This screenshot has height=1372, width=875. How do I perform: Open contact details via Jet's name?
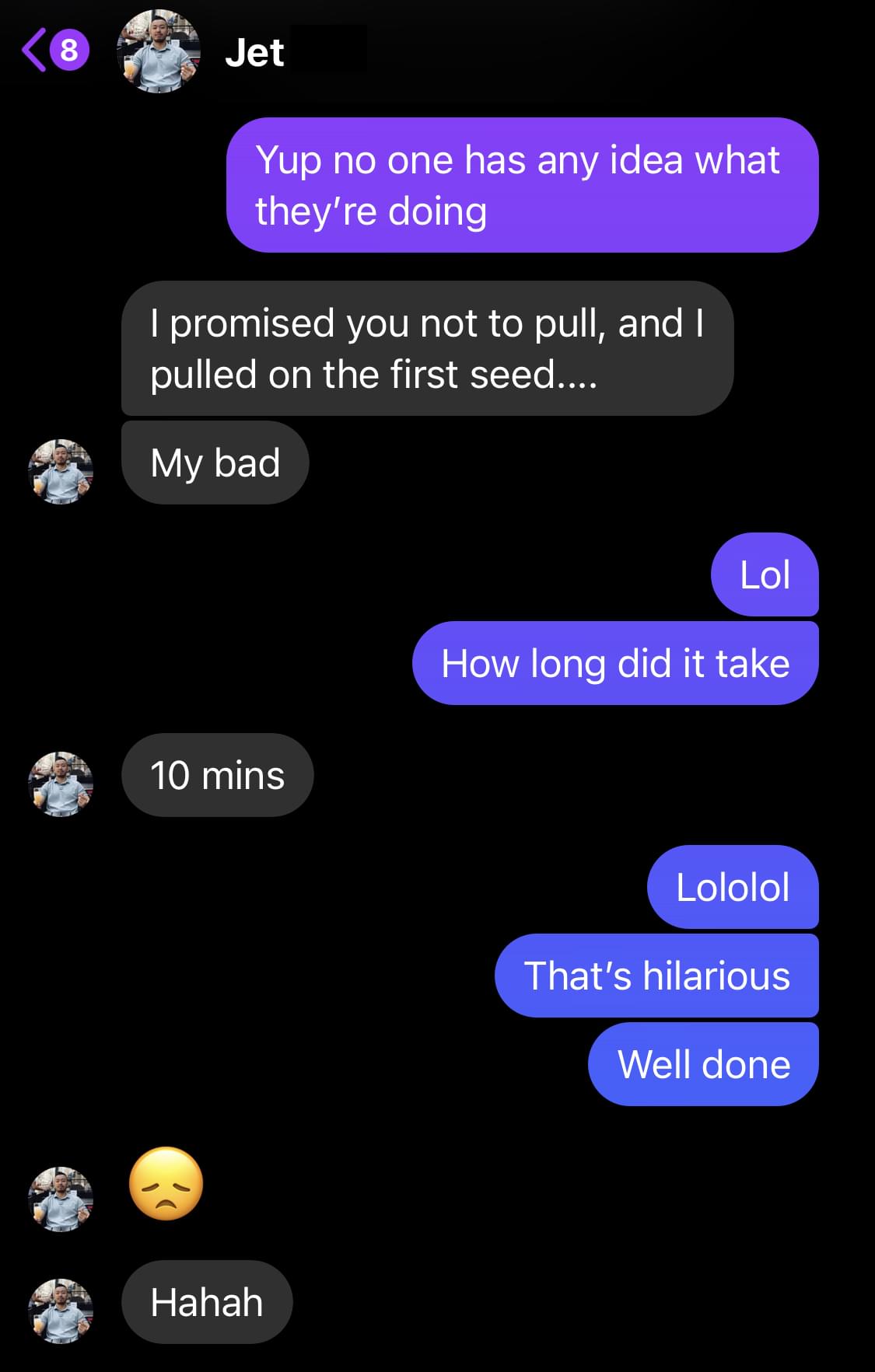tap(255, 53)
